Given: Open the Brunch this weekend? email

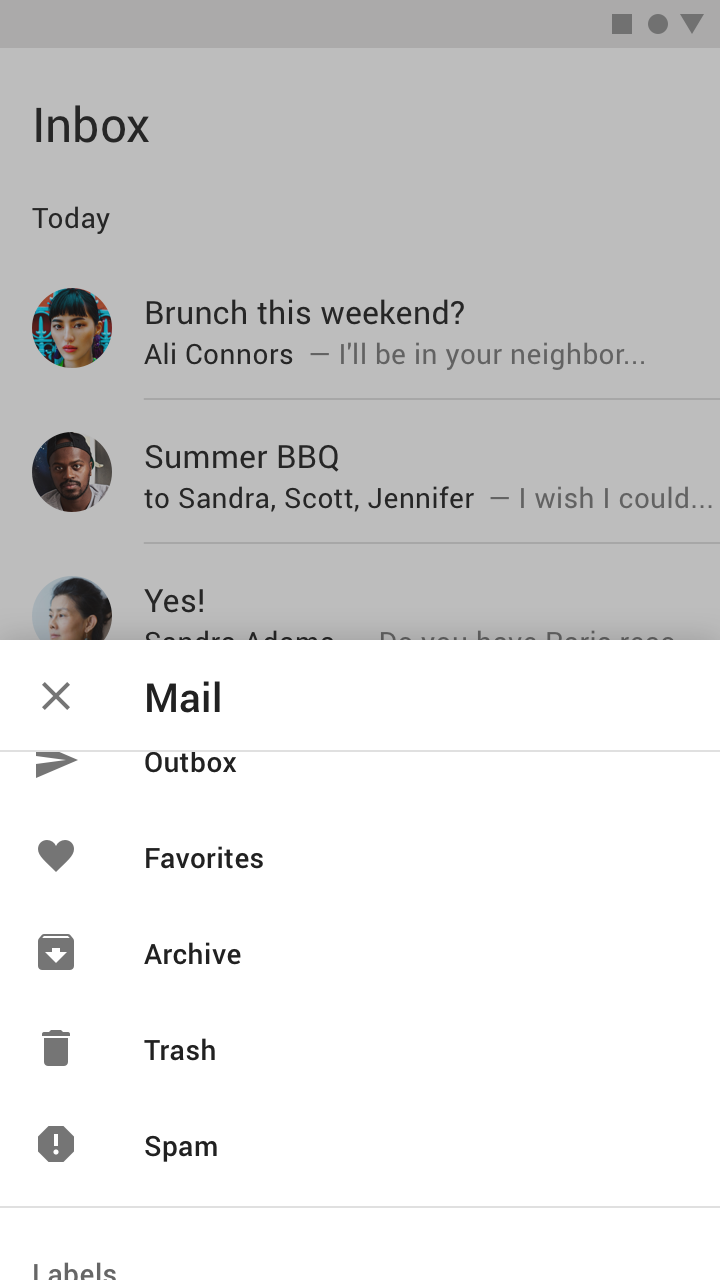Looking at the screenshot, I should click(x=360, y=328).
